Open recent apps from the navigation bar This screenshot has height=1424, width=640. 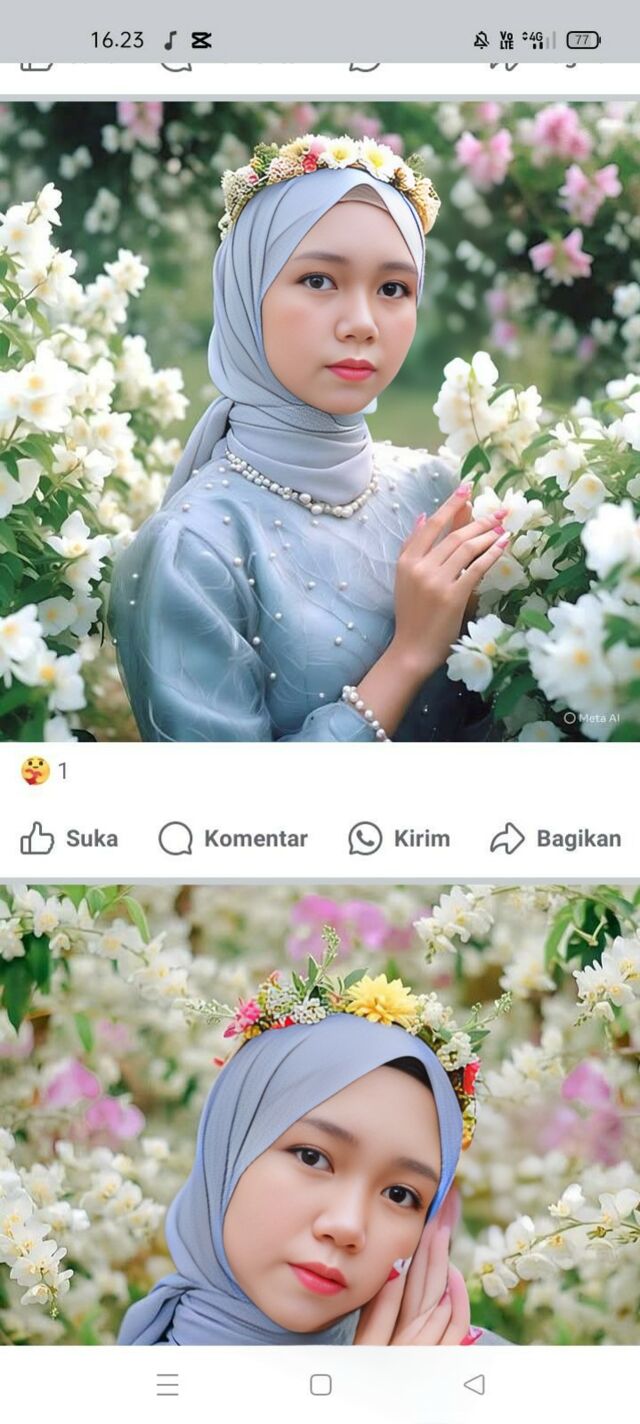coord(167,1384)
